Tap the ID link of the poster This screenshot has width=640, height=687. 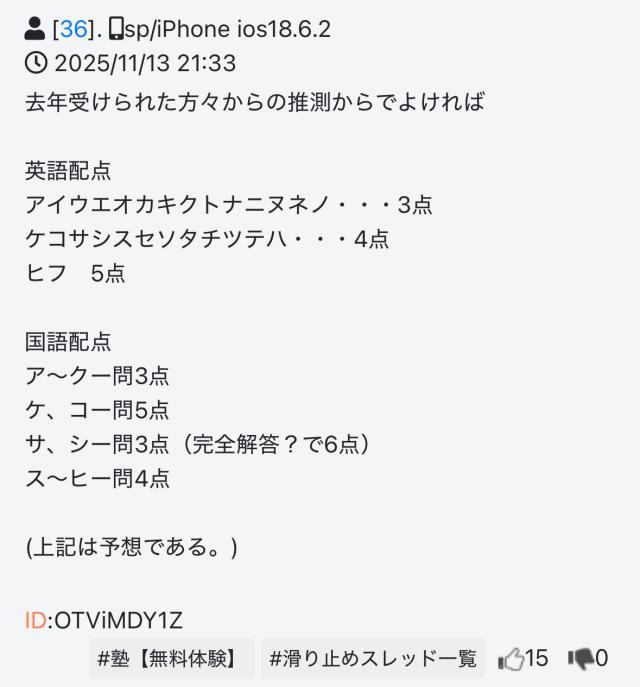[x=35, y=620]
